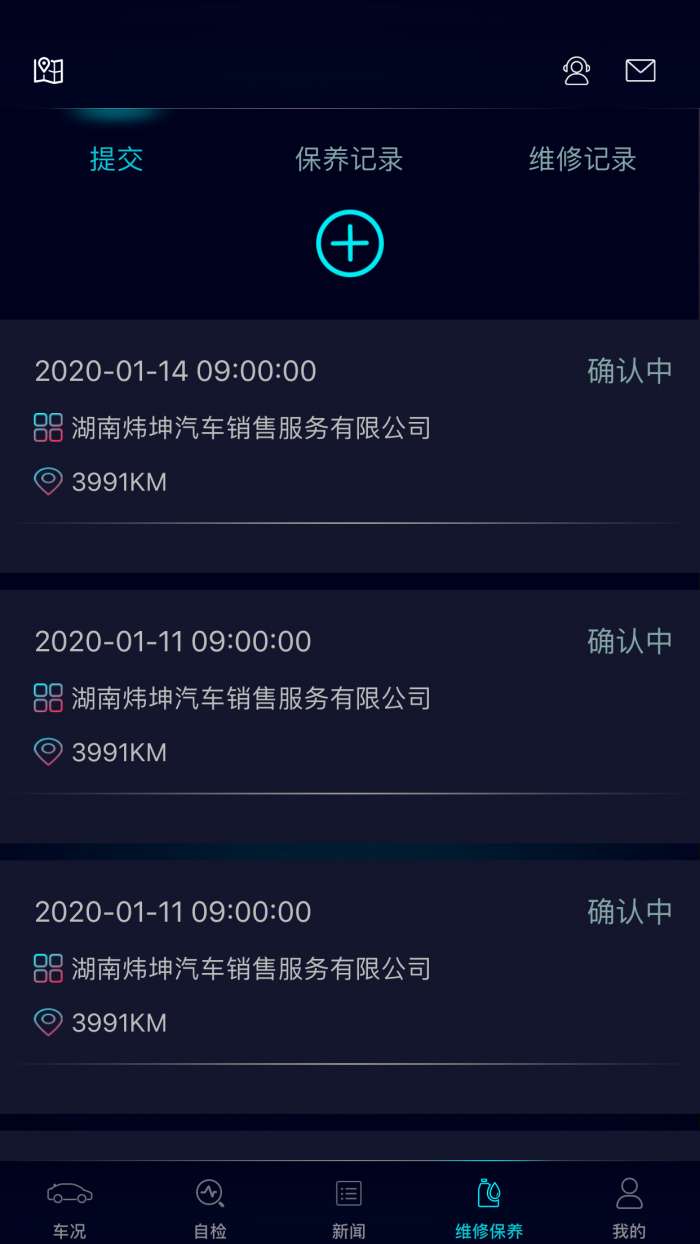
Task: Switch to the 提交 tab
Action: pos(117,159)
